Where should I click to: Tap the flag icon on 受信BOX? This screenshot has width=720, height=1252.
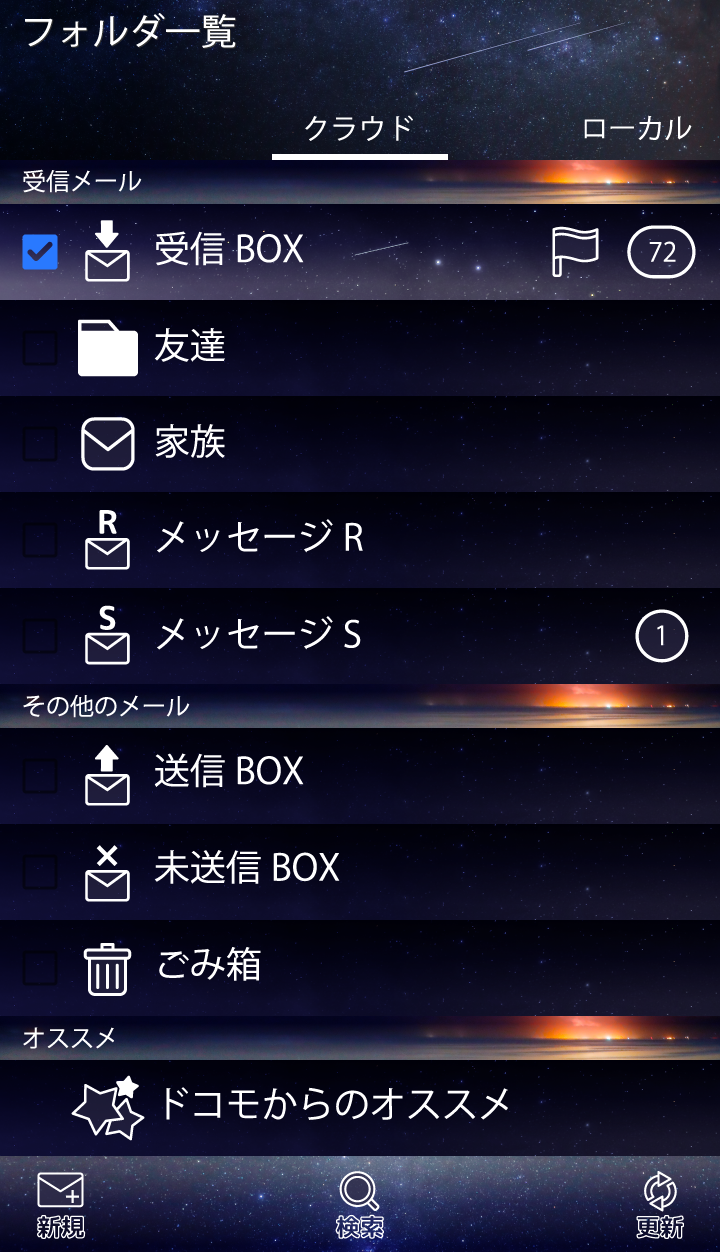[575, 251]
